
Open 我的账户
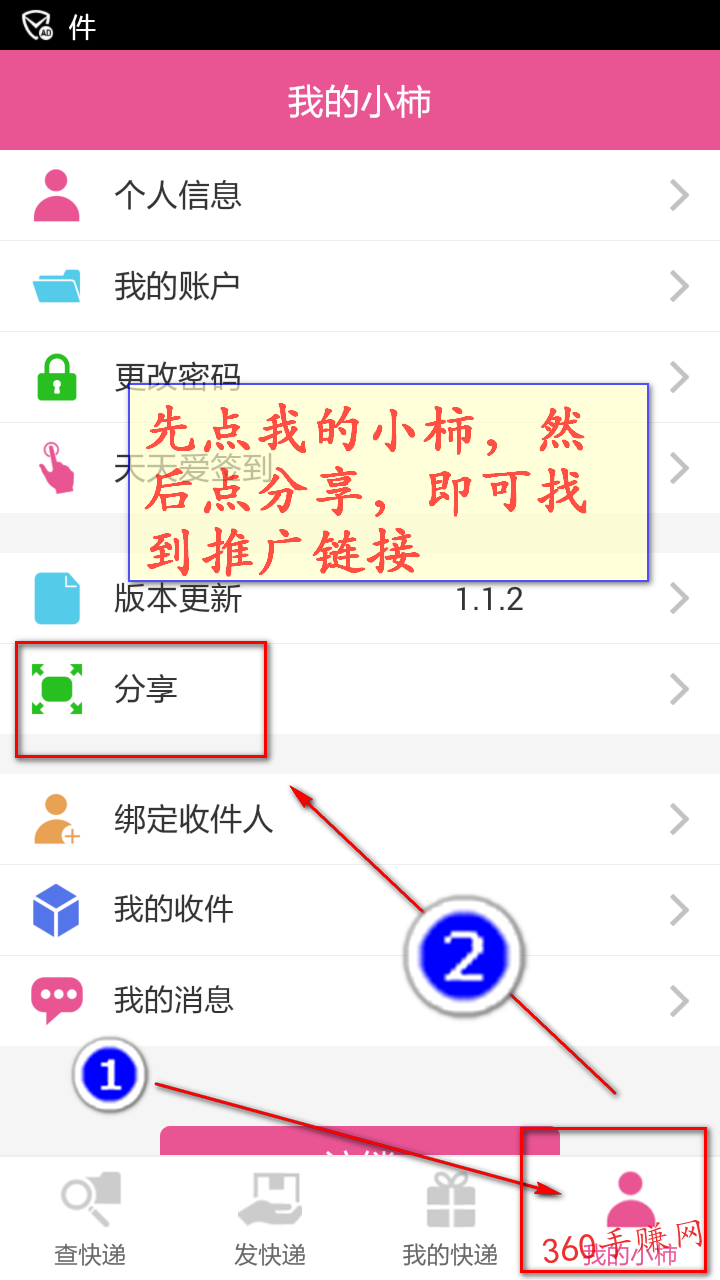coord(360,286)
